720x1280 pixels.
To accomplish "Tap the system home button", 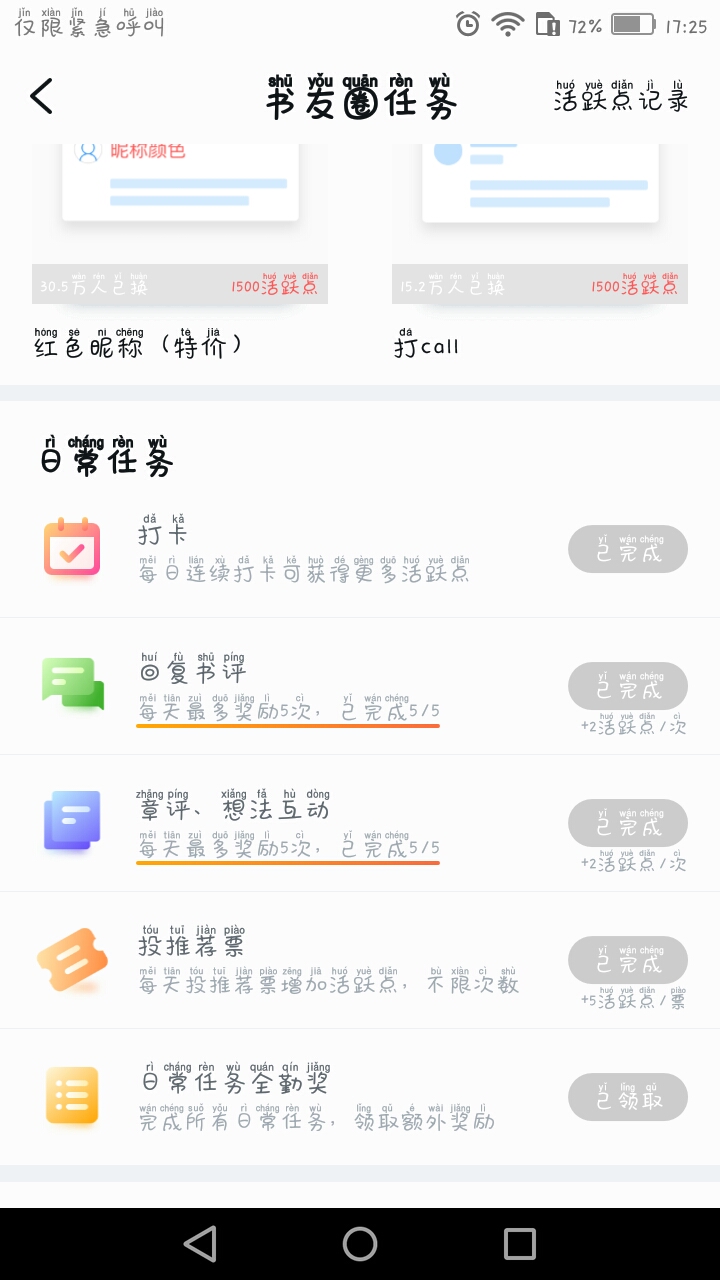I will click(x=360, y=1244).
